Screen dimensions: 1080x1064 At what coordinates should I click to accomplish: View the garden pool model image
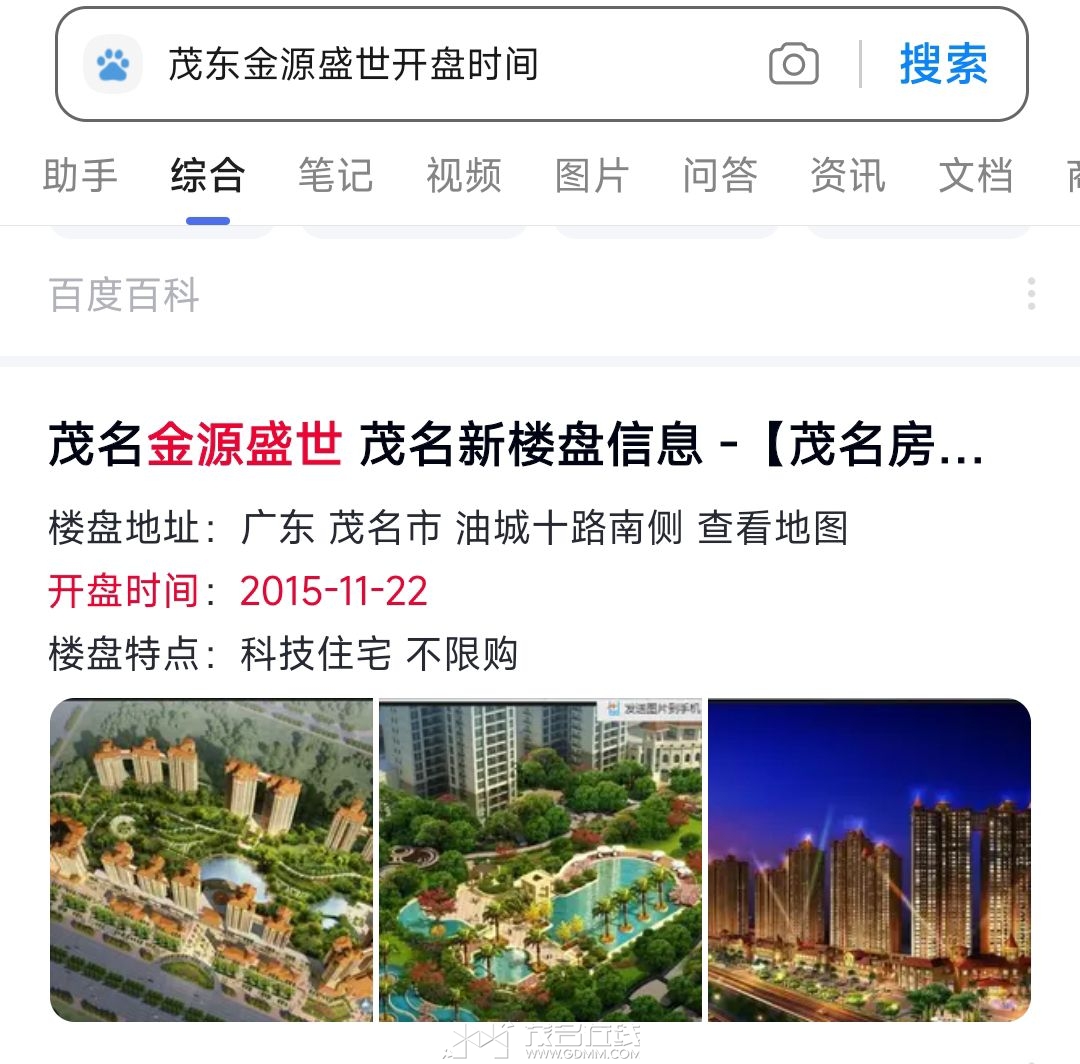[540, 860]
